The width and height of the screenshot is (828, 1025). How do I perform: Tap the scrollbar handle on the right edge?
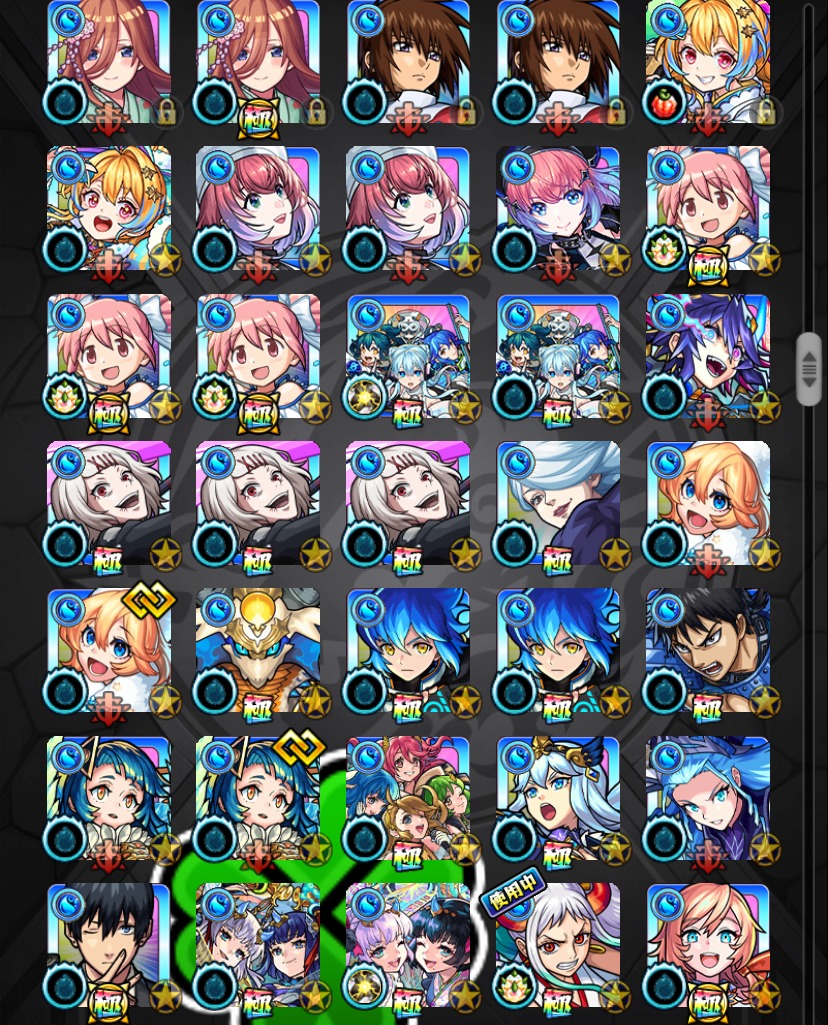[x=808, y=369]
